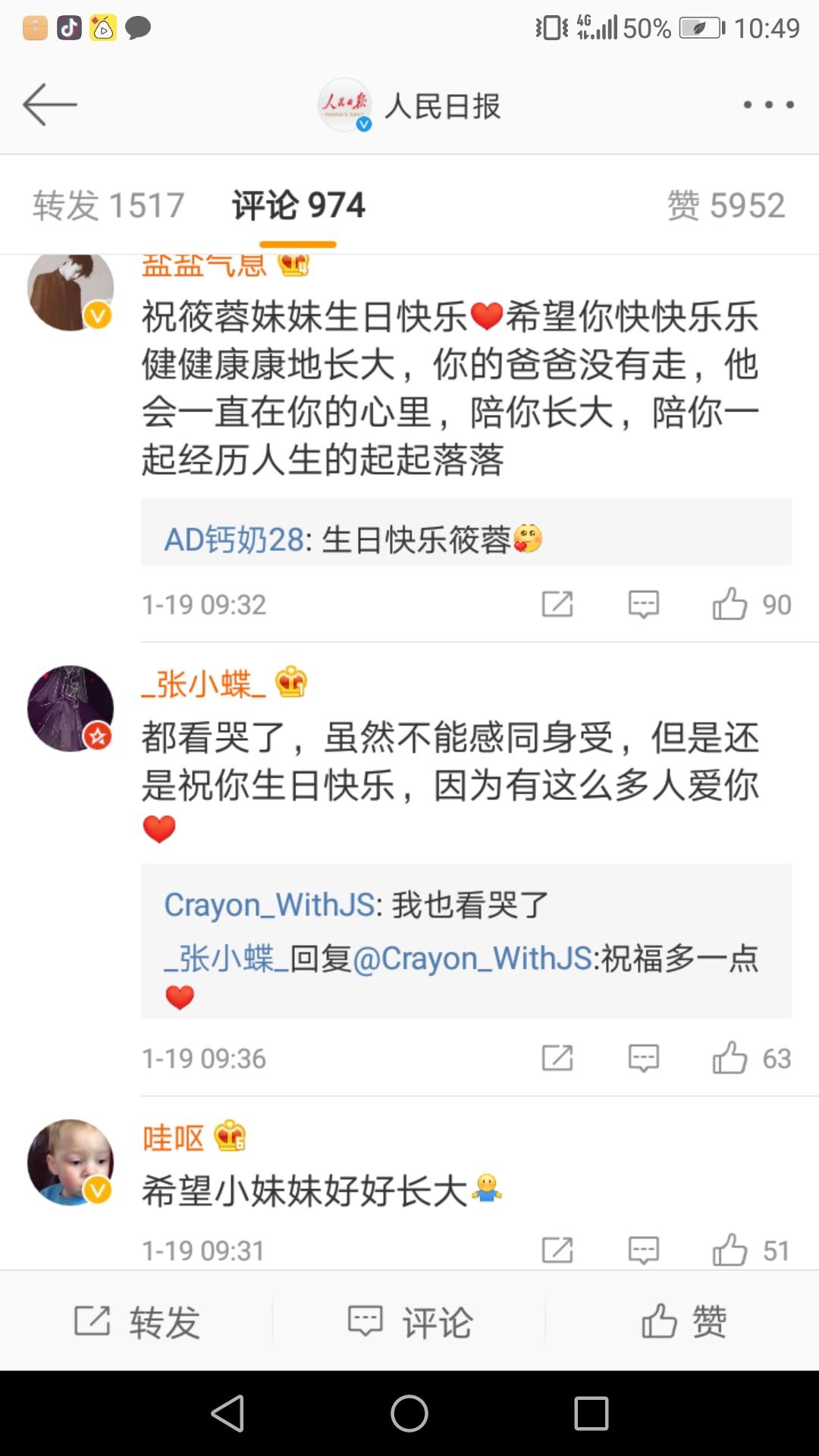Reply to _张小蝶_'s comment
819x1456 pixels.
pos(643,1058)
